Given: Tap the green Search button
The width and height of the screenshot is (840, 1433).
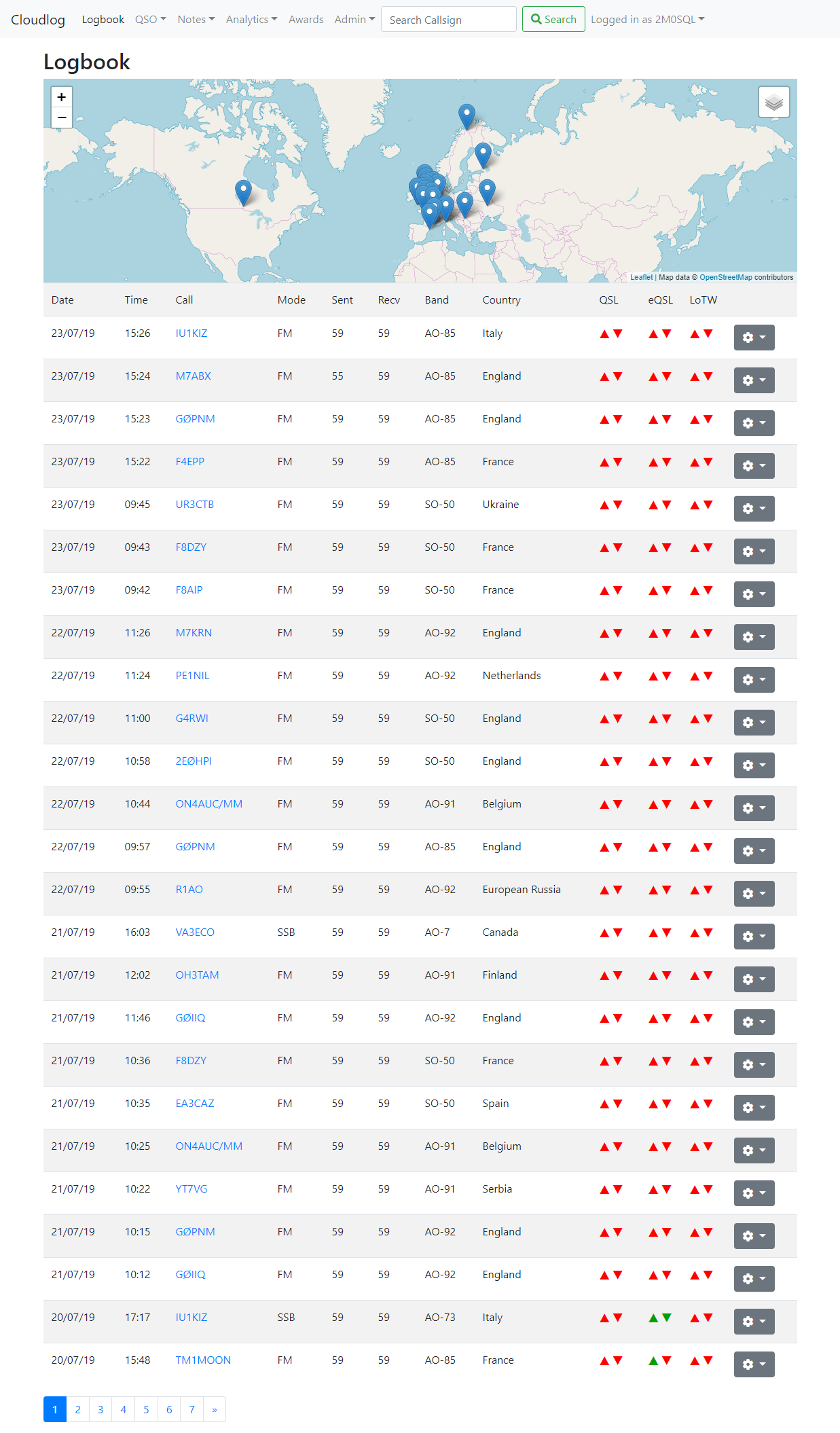Looking at the screenshot, I should [x=553, y=19].
